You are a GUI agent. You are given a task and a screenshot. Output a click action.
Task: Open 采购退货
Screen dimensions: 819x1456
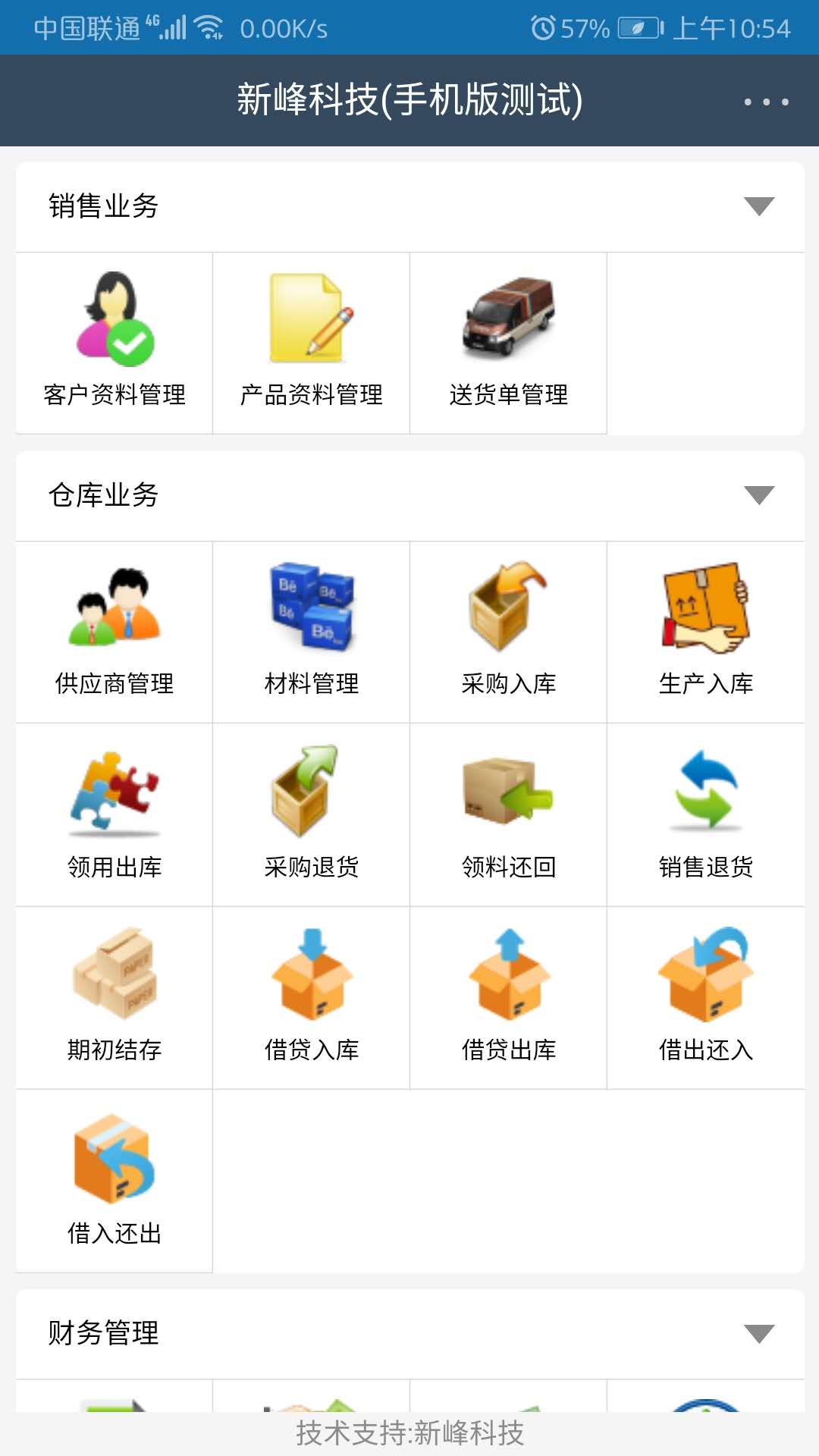click(x=312, y=814)
